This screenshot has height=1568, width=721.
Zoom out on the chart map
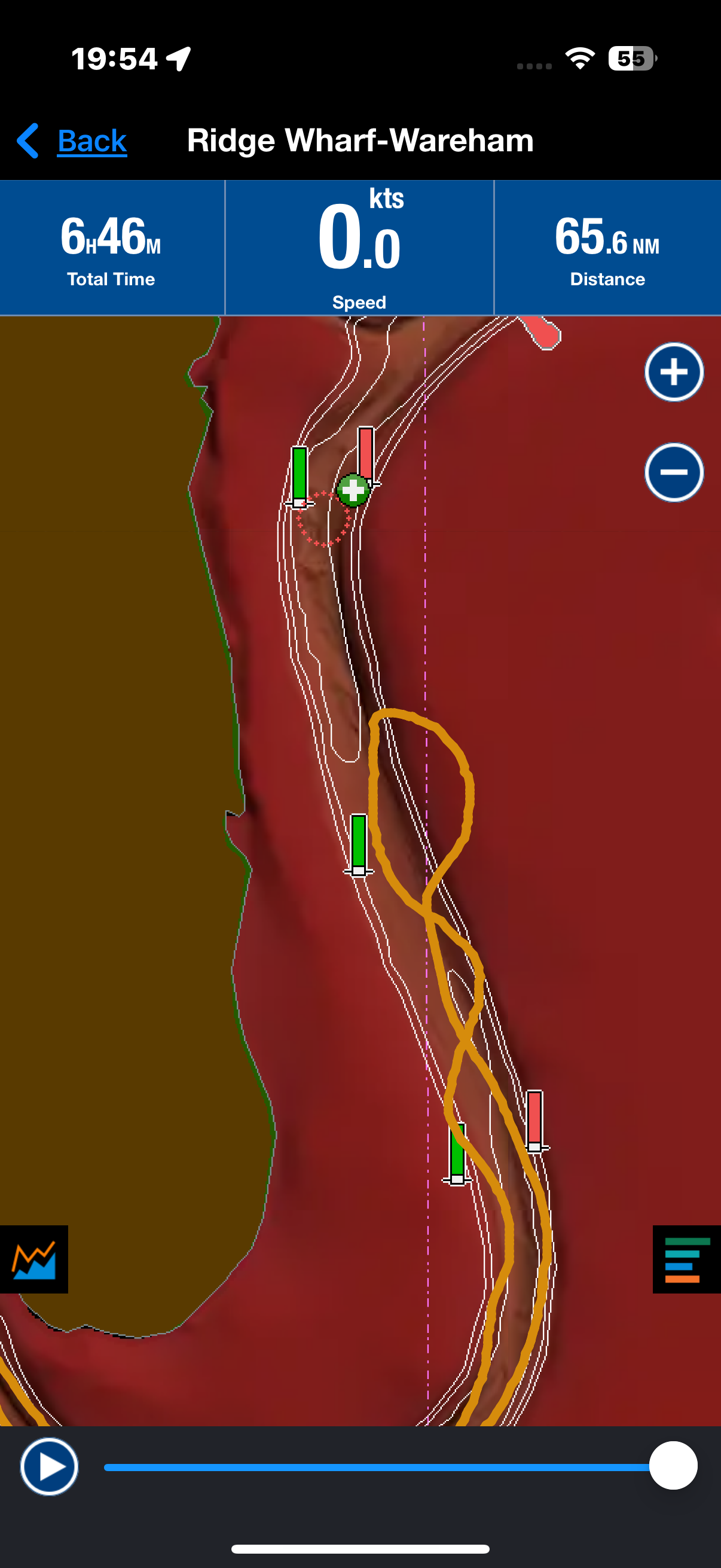click(674, 472)
